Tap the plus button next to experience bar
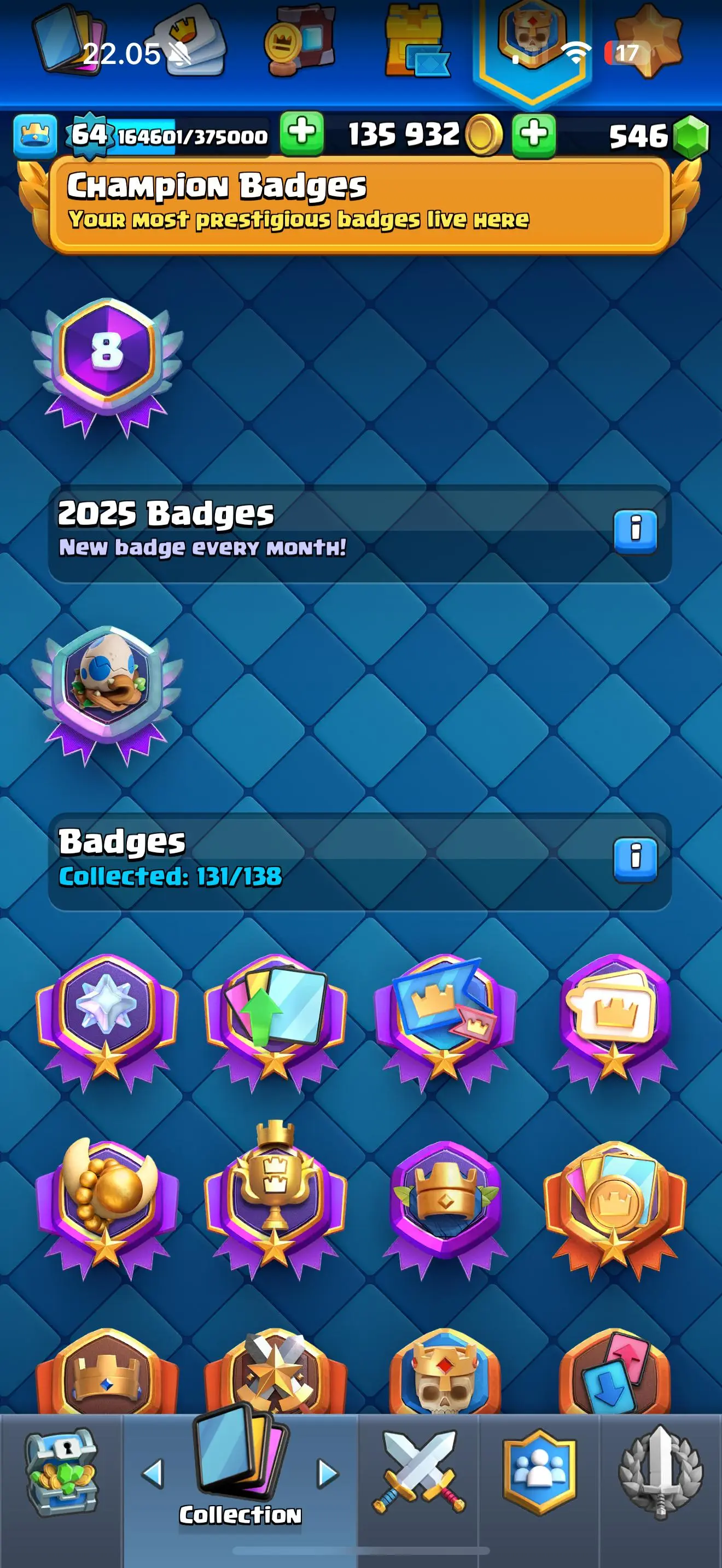722x1568 pixels. tap(301, 134)
